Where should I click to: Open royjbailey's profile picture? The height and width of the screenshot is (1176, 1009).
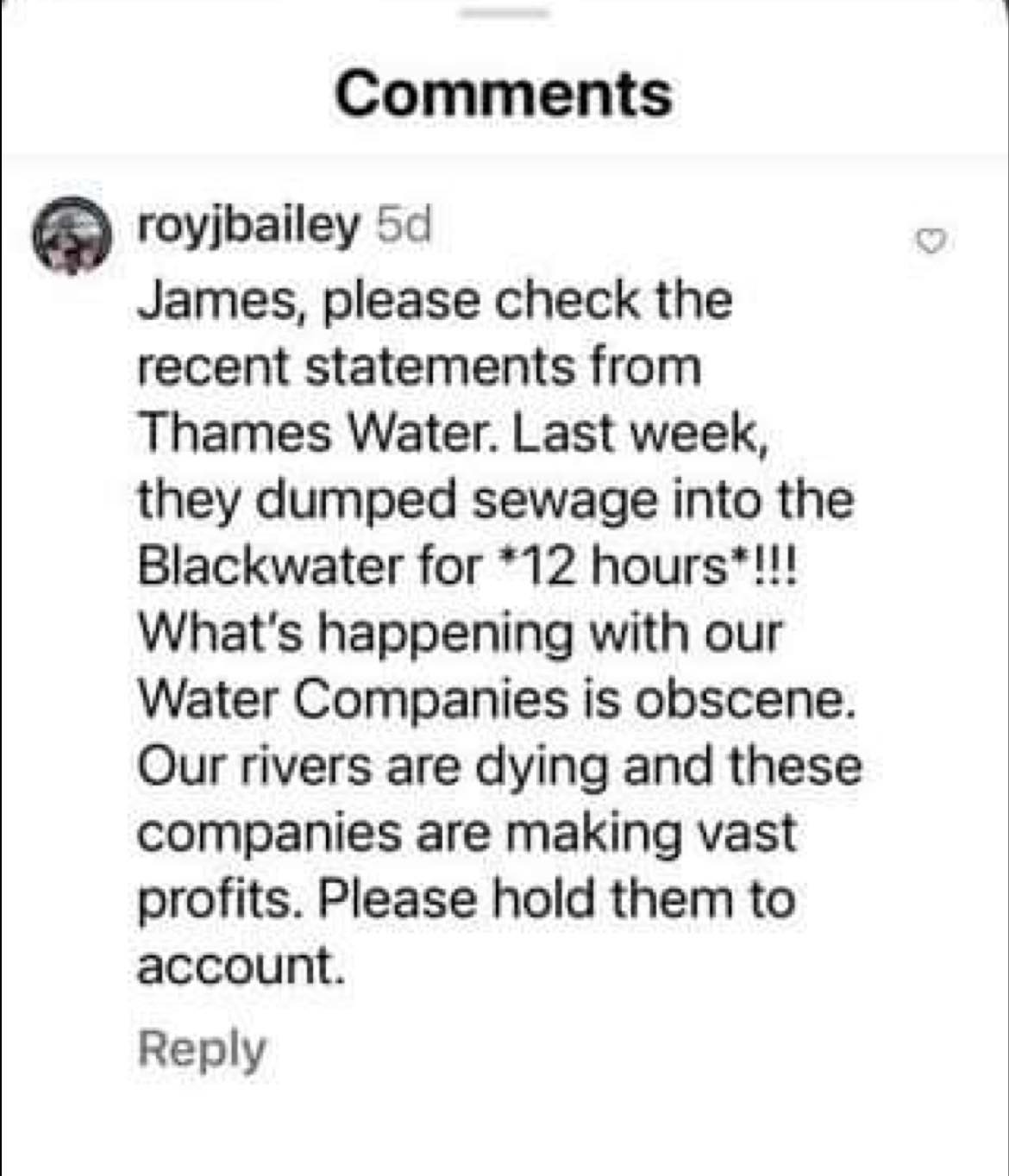72,235
